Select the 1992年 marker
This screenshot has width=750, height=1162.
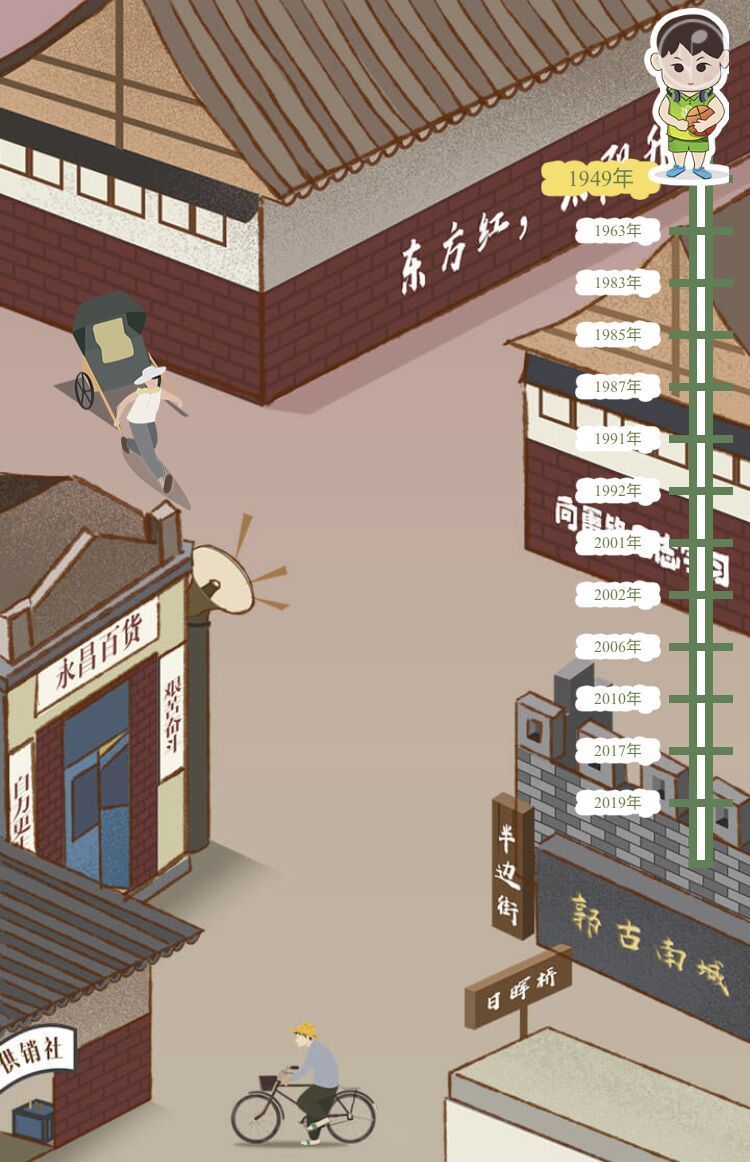[x=617, y=491]
